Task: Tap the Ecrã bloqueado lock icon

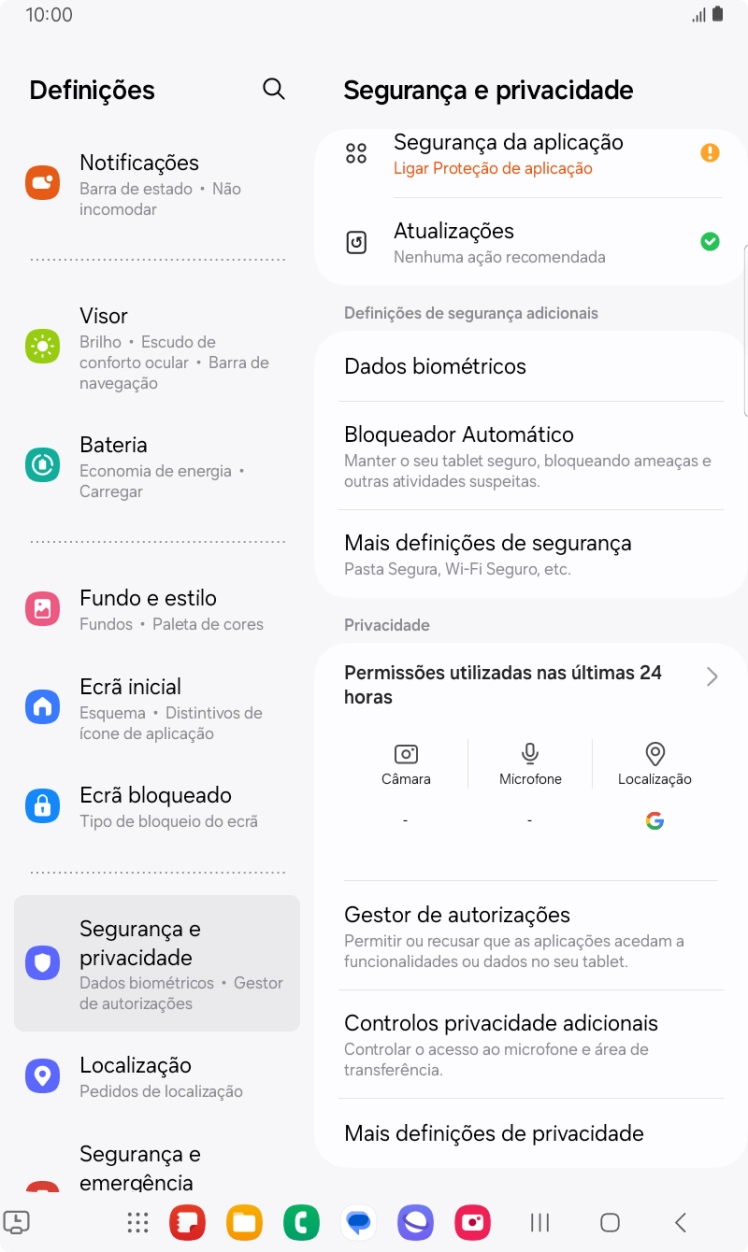Action: point(40,805)
